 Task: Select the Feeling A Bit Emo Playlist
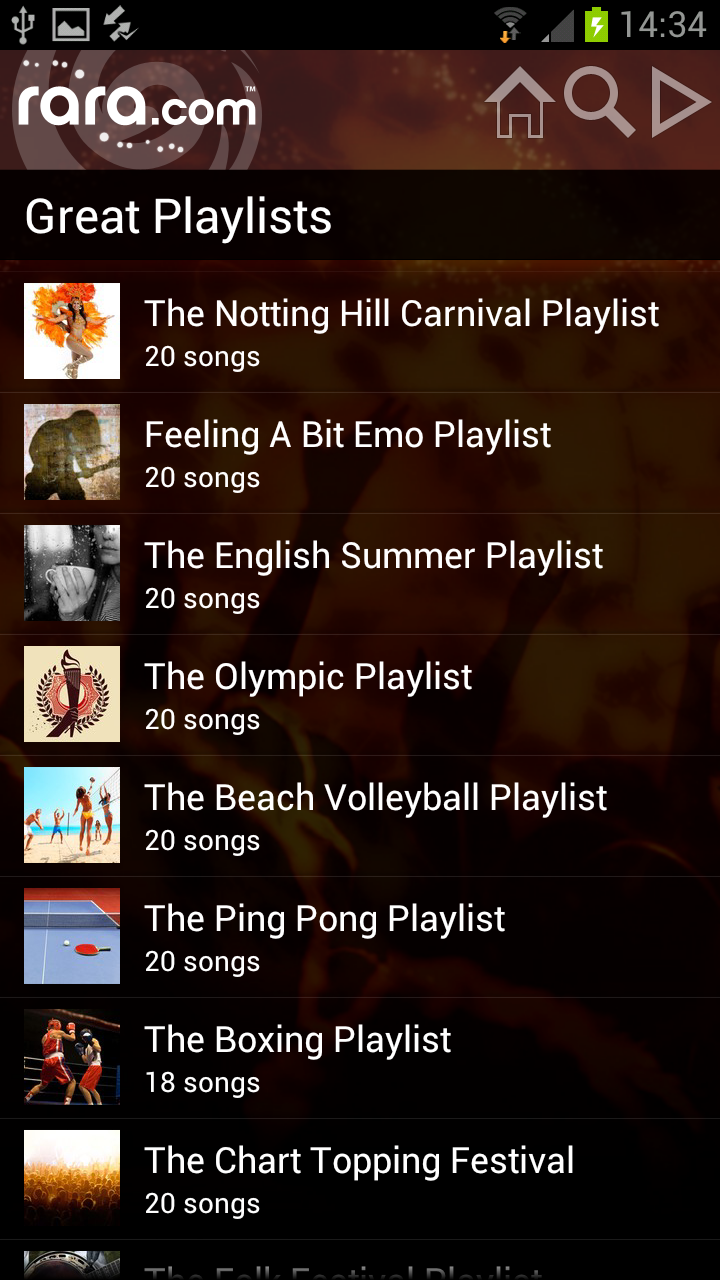[347, 452]
